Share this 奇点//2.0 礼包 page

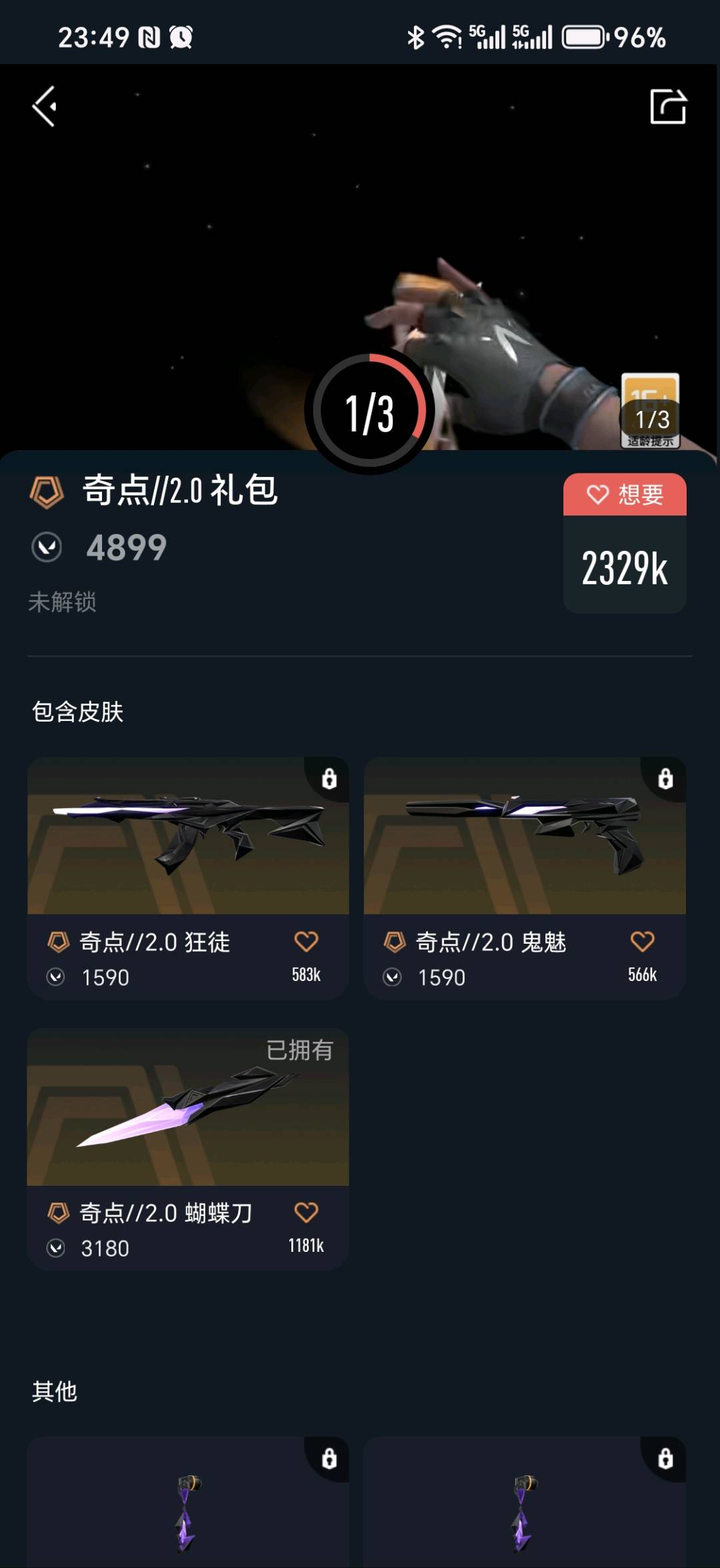[x=668, y=107]
